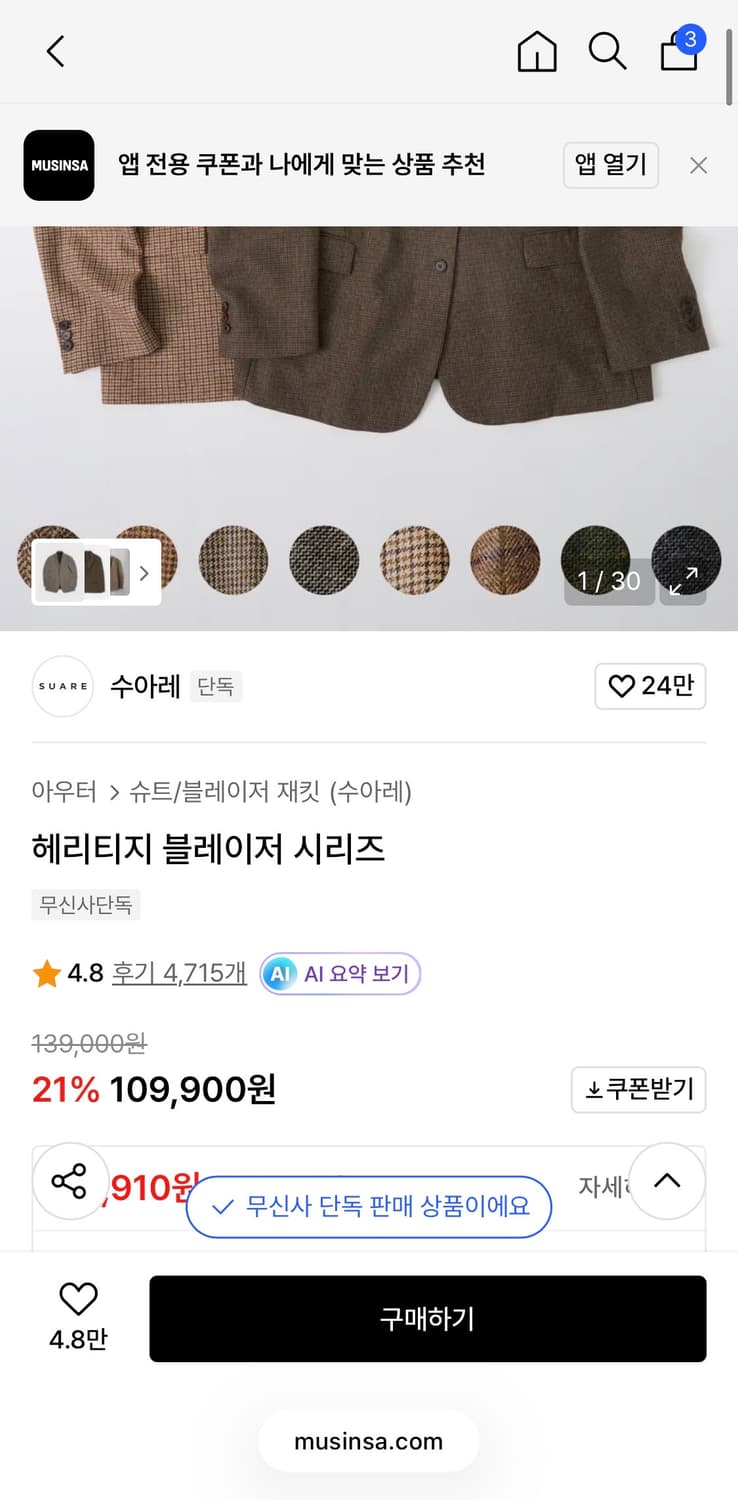Click the back arrow at top left

[x=55, y=51]
